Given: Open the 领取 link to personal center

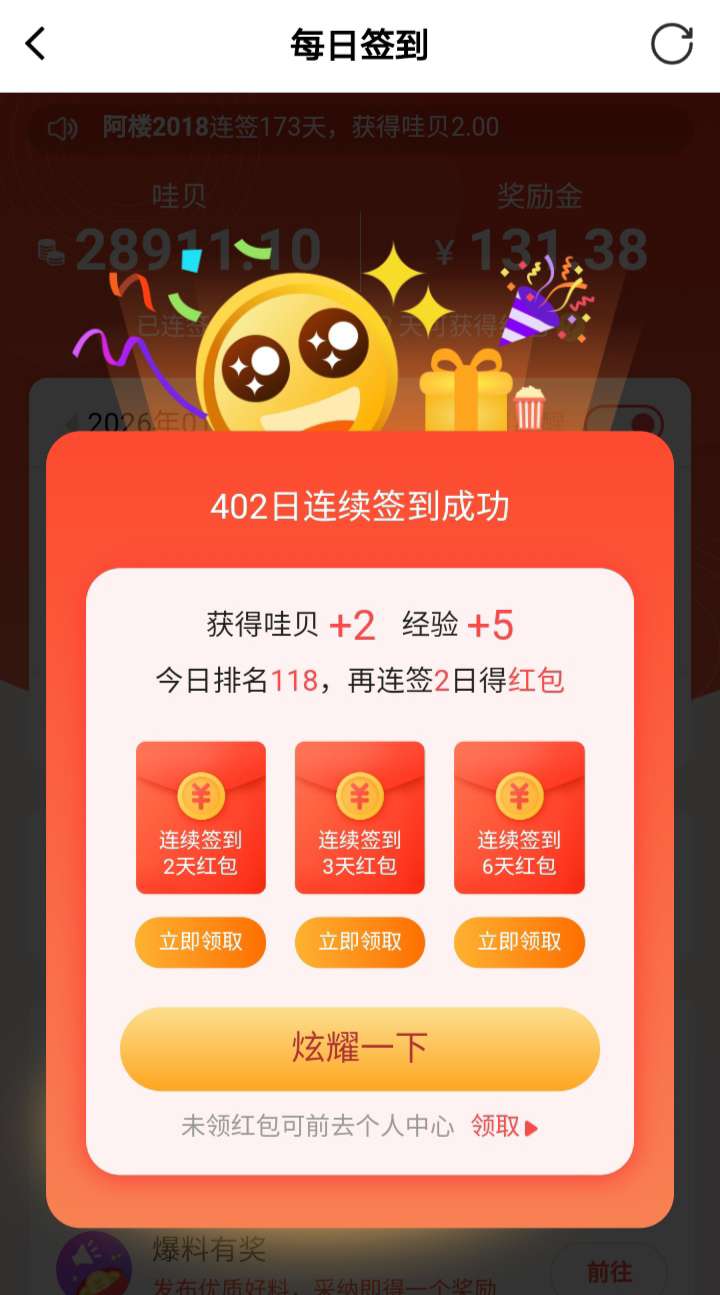Looking at the screenshot, I should 504,1127.
